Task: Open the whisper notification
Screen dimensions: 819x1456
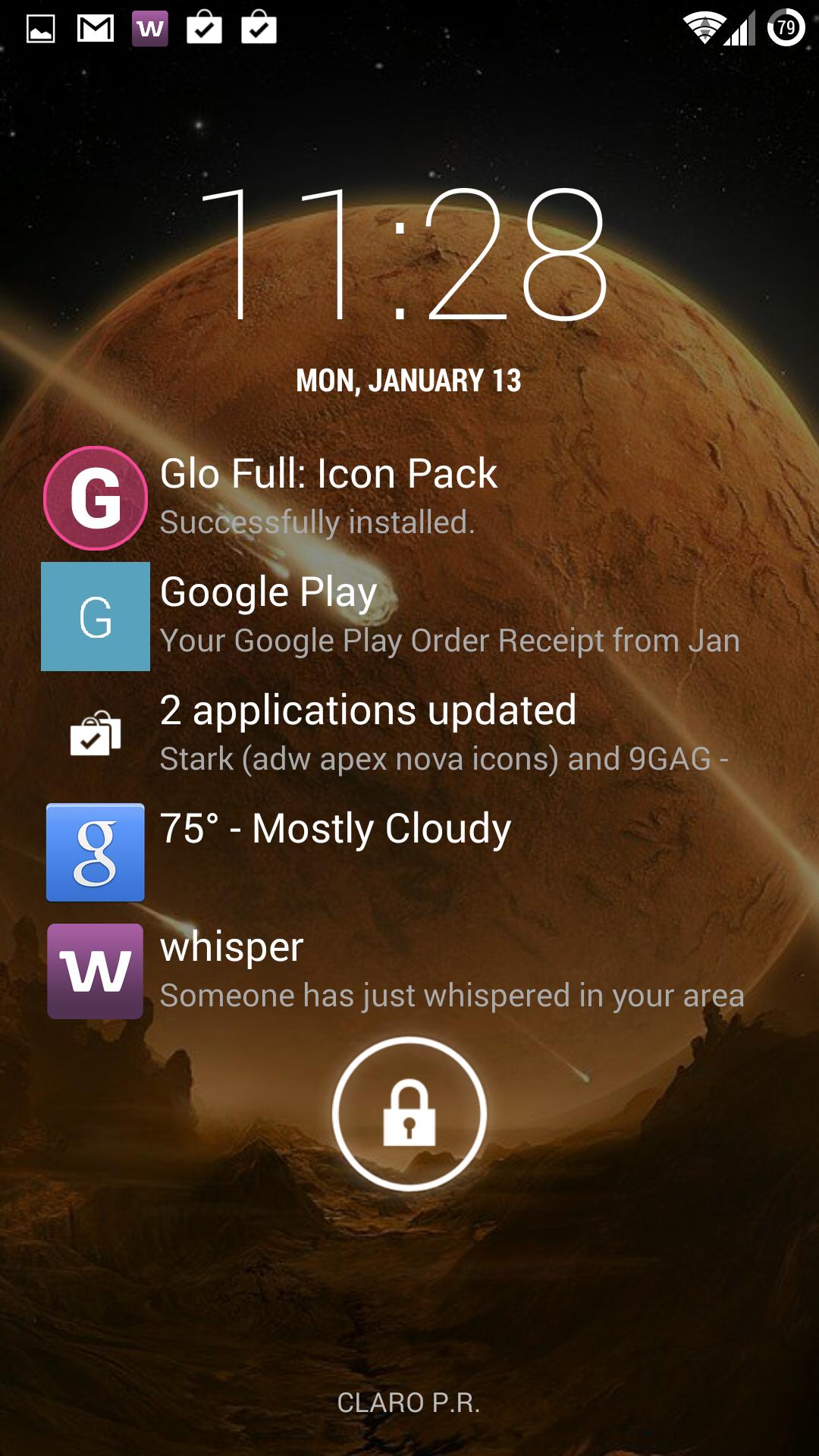Action: [409, 971]
